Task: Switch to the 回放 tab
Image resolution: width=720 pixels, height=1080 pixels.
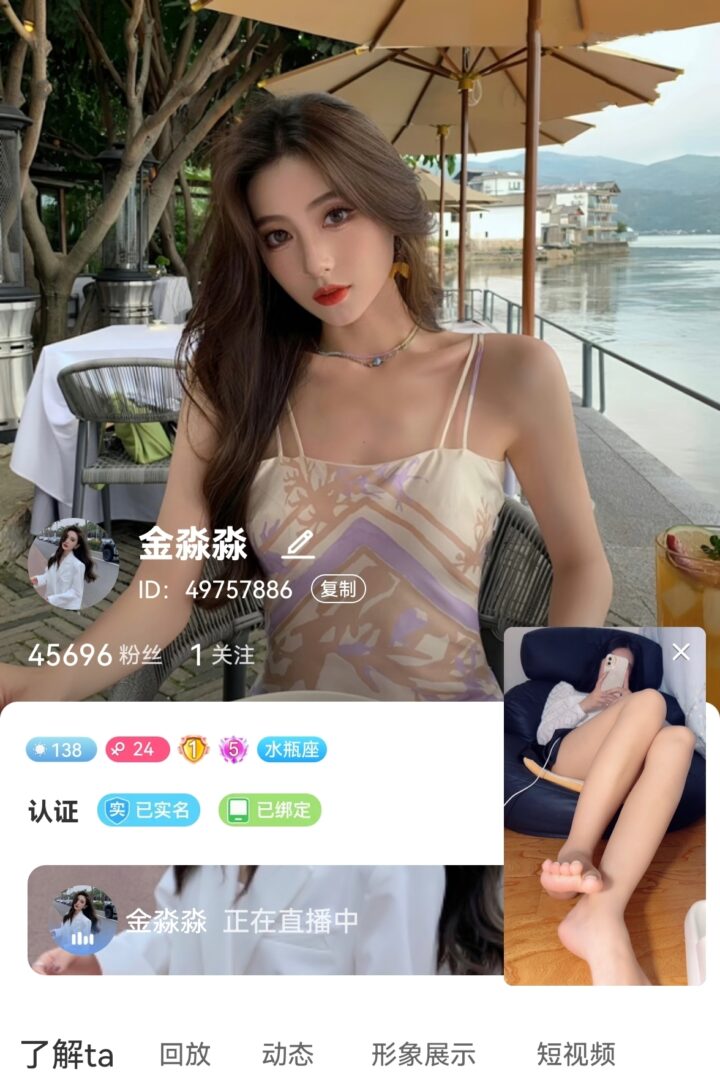Action: [x=185, y=1054]
